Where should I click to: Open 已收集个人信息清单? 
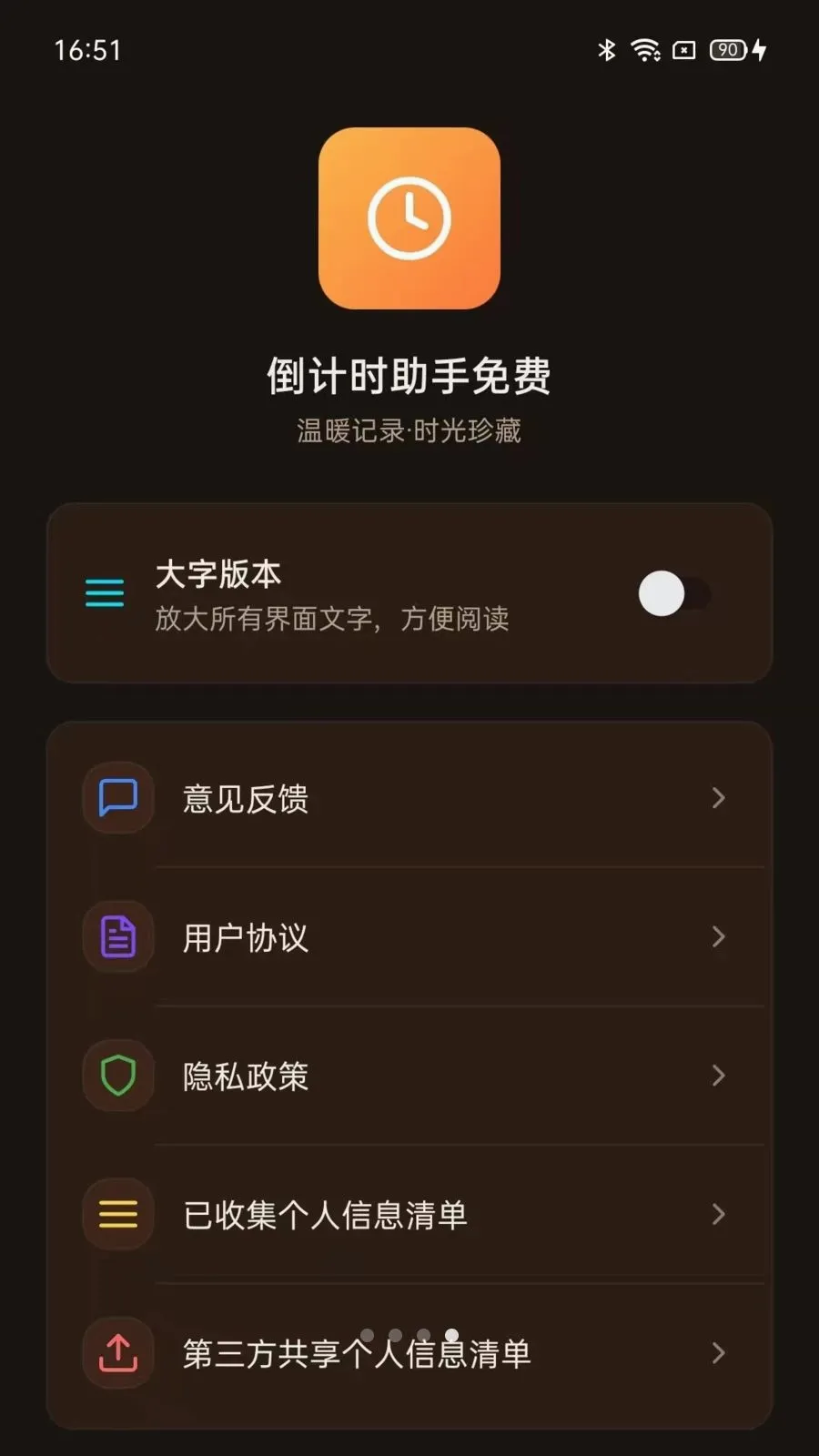pyautogui.click(x=409, y=1214)
